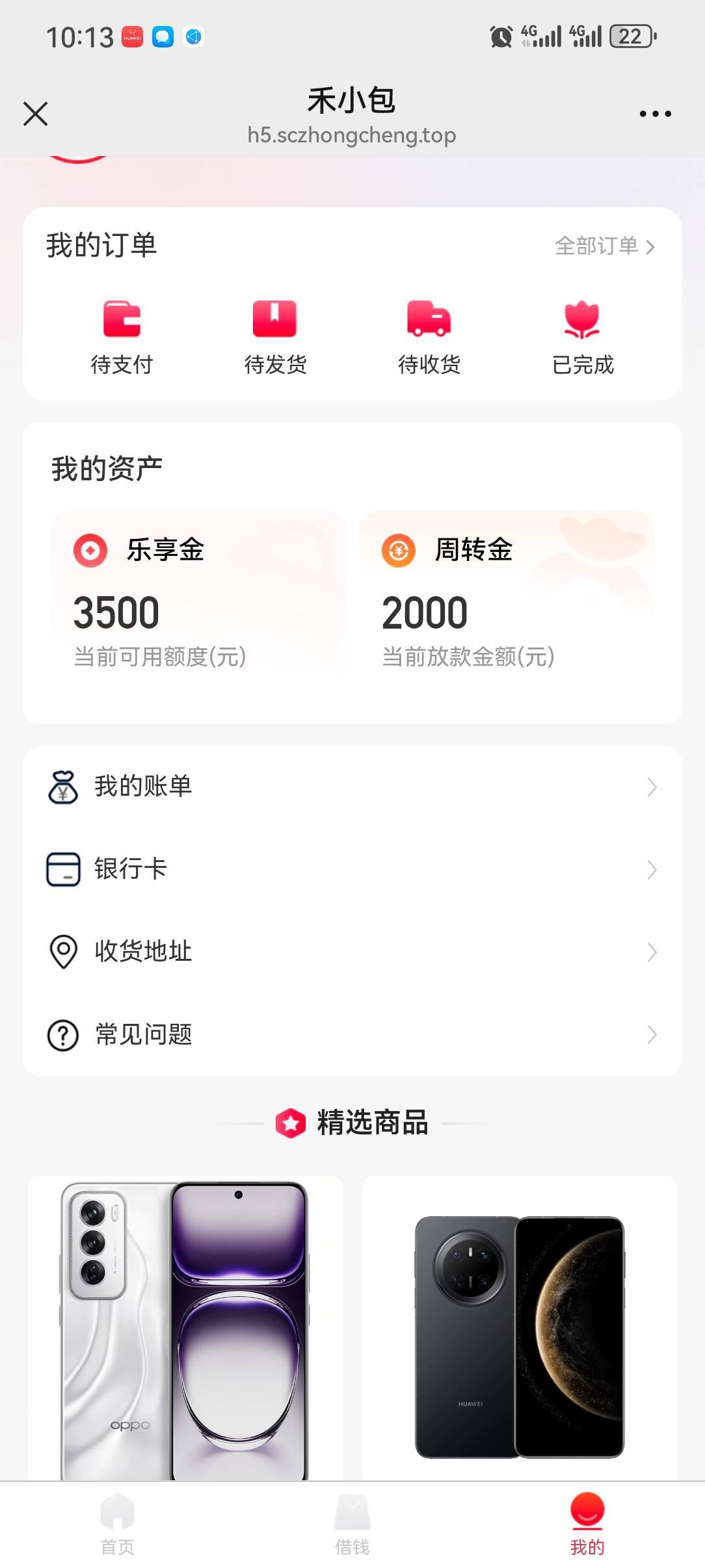Switch to the 借钱 borrow tab
The image size is (705, 1568).
[352, 1524]
